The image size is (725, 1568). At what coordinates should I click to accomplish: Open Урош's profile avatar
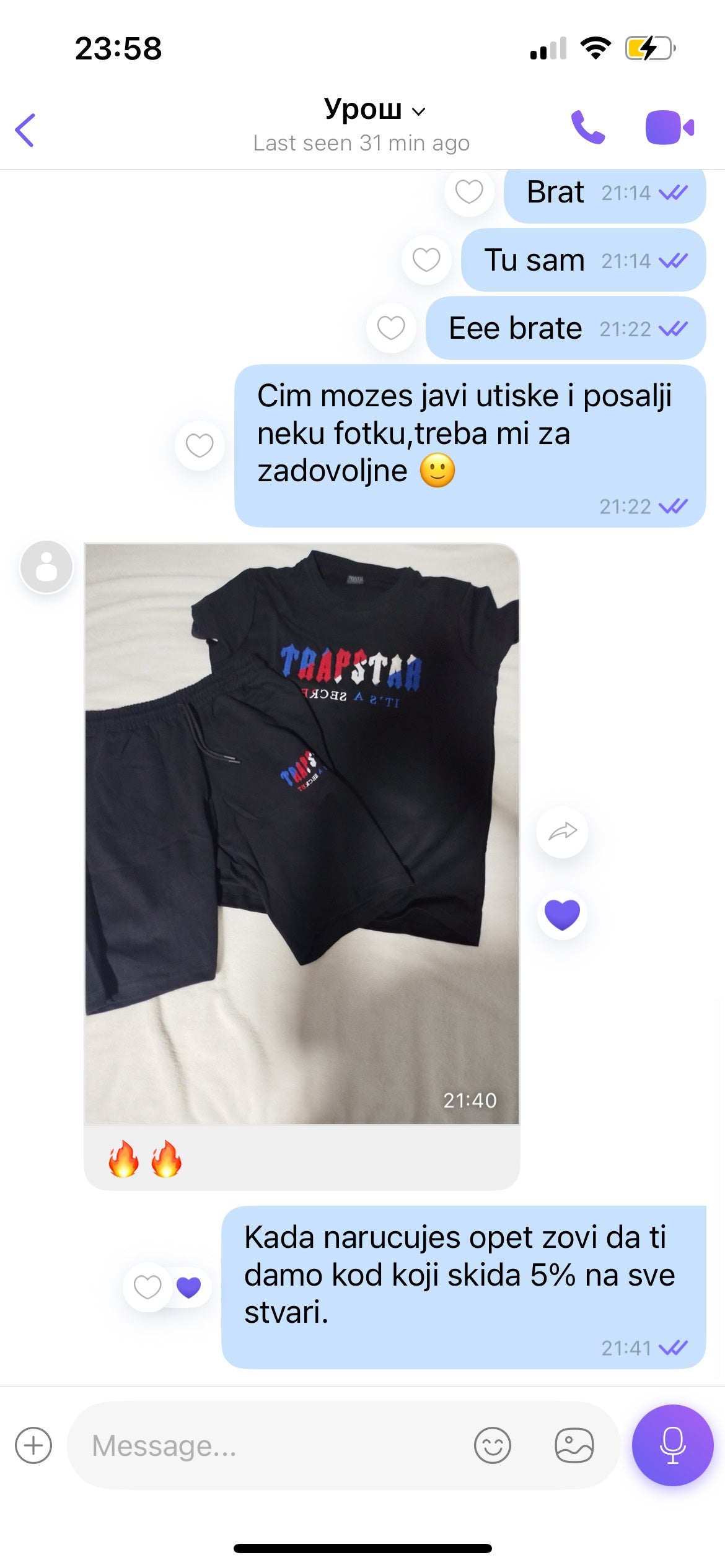point(46,567)
